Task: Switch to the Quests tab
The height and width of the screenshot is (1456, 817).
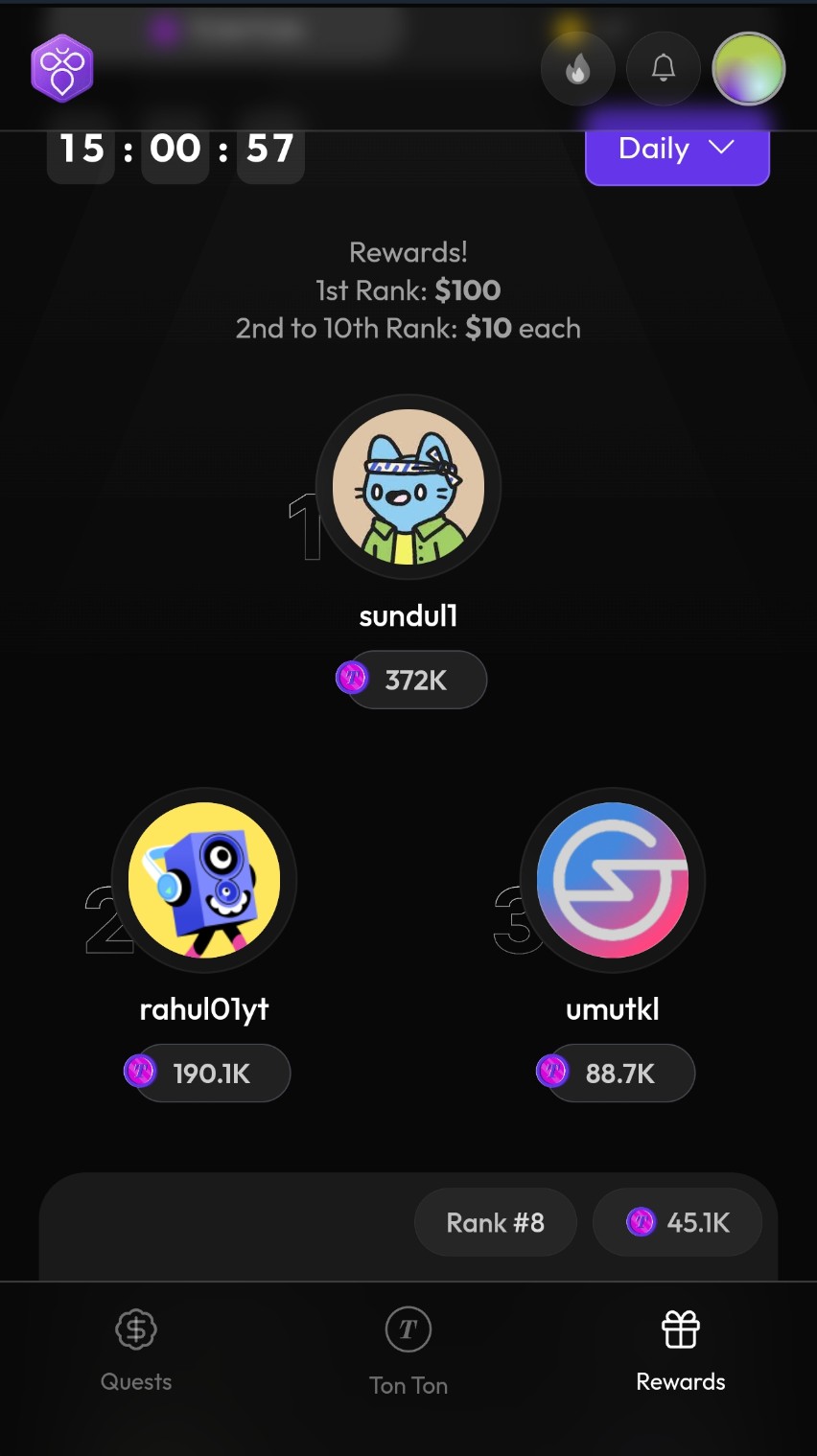Action: (x=136, y=1352)
